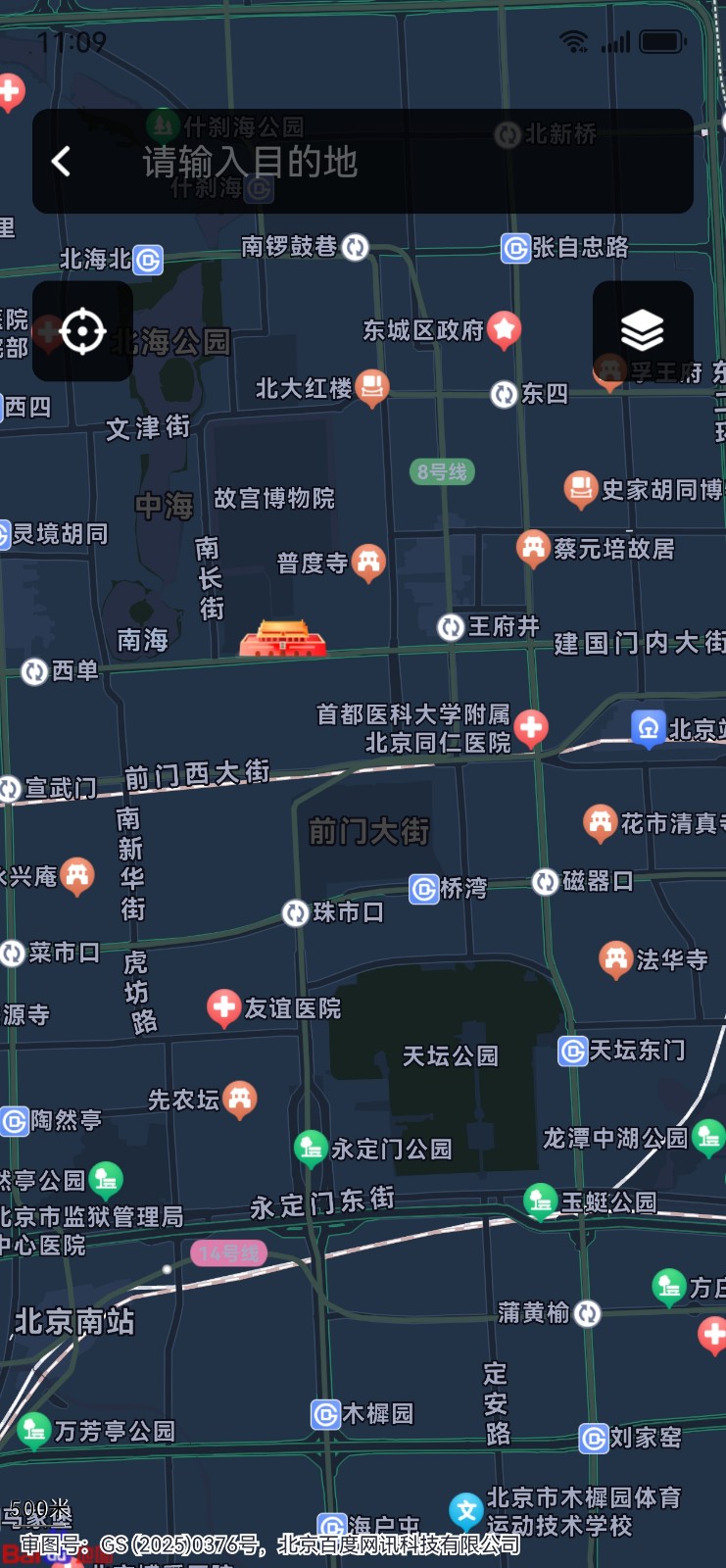Go back using the arrow icon
The height and width of the screenshot is (1568, 726).
(62, 162)
